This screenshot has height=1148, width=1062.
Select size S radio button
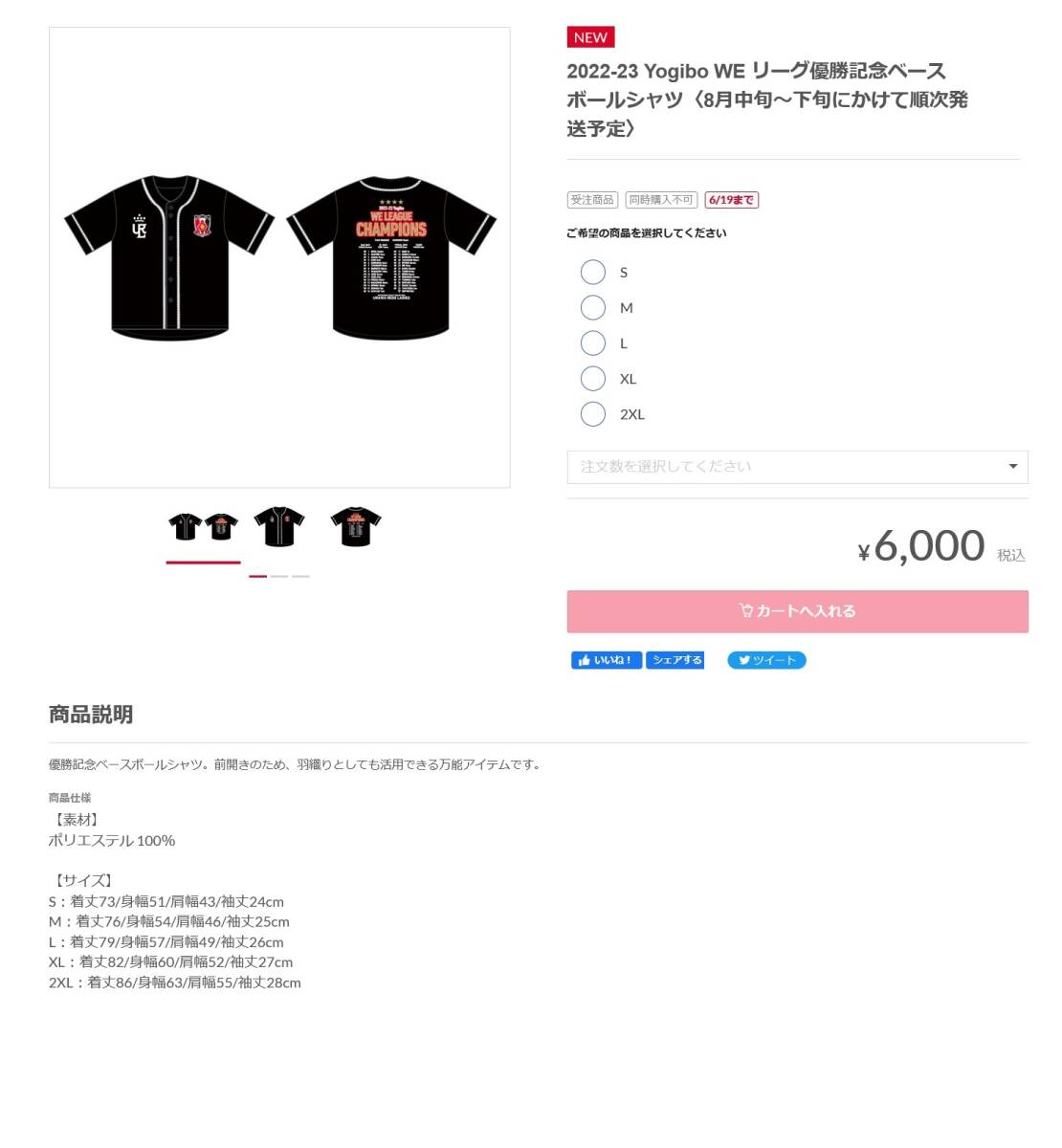(x=593, y=273)
